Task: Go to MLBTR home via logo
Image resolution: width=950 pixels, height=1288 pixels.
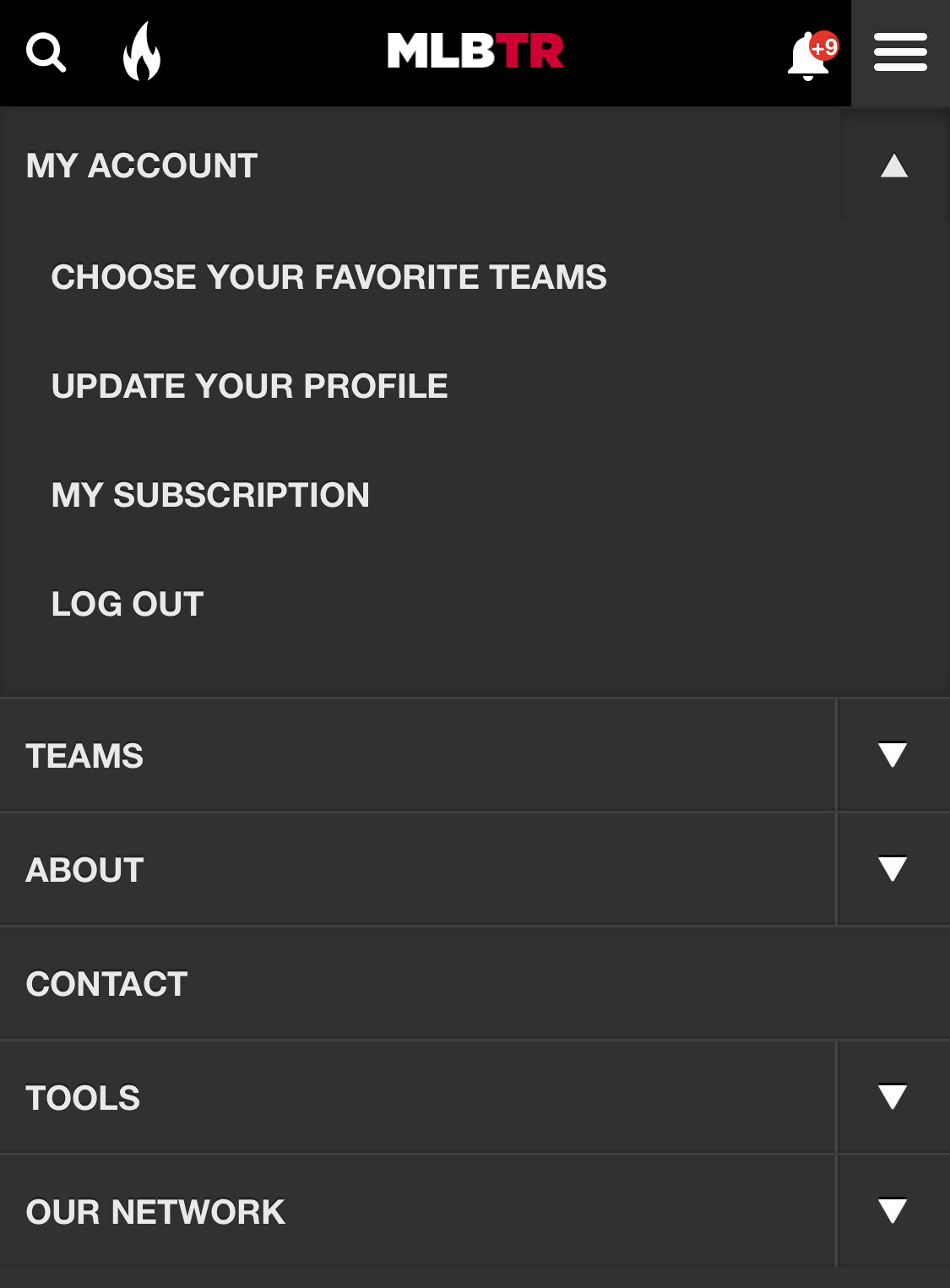Action: (475, 52)
